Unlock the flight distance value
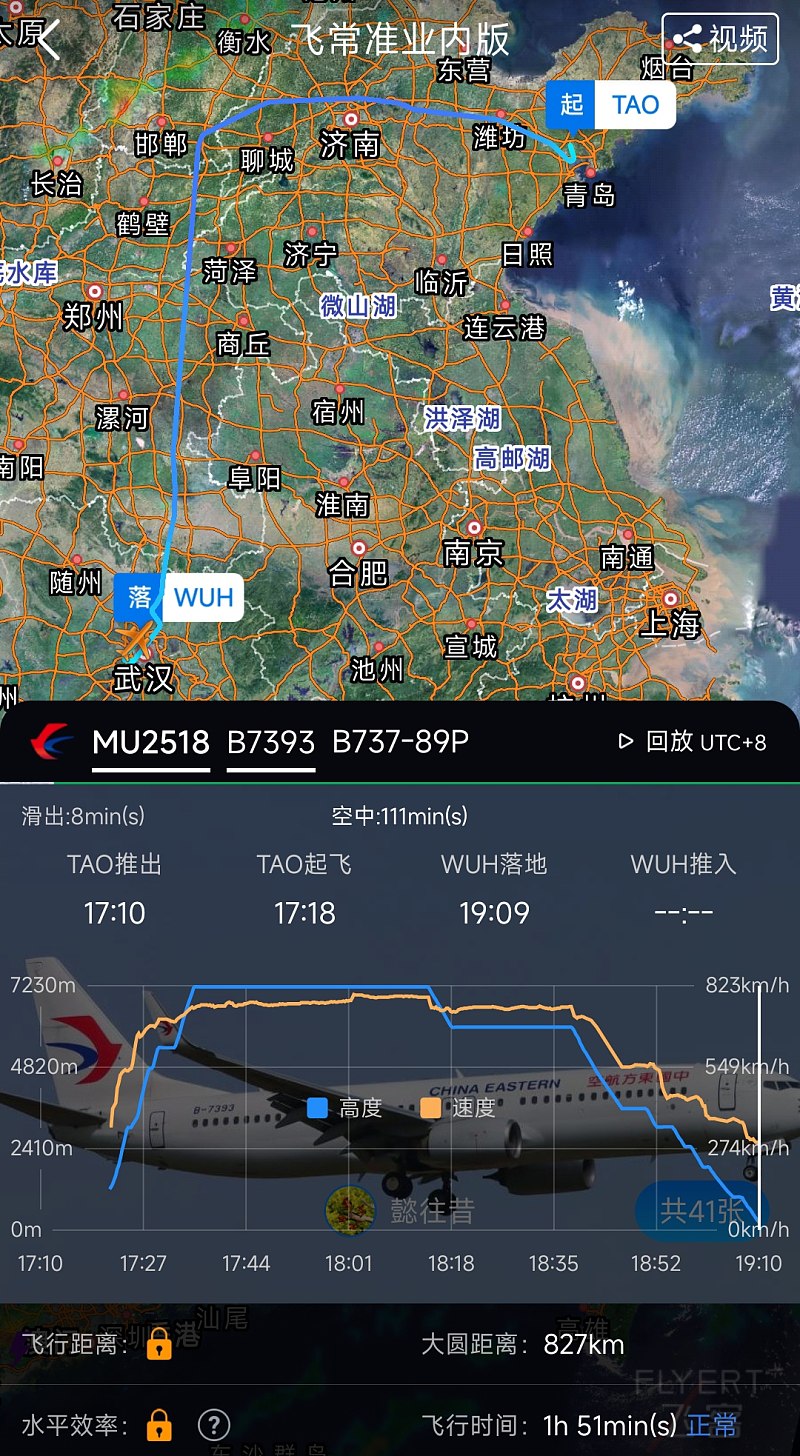Viewport: 800px width, 1456px height. 159,1345
